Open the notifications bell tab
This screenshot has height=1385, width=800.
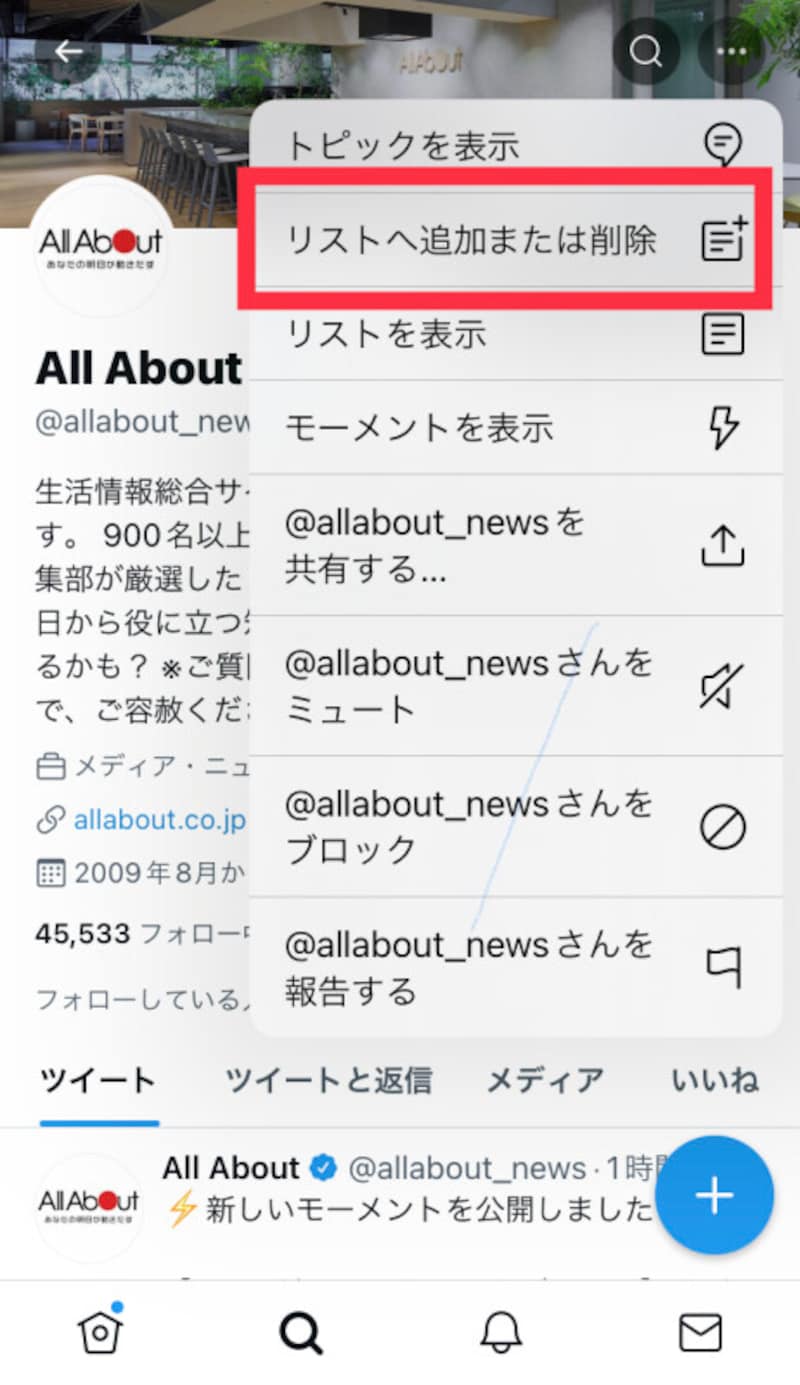[501, 1332]
